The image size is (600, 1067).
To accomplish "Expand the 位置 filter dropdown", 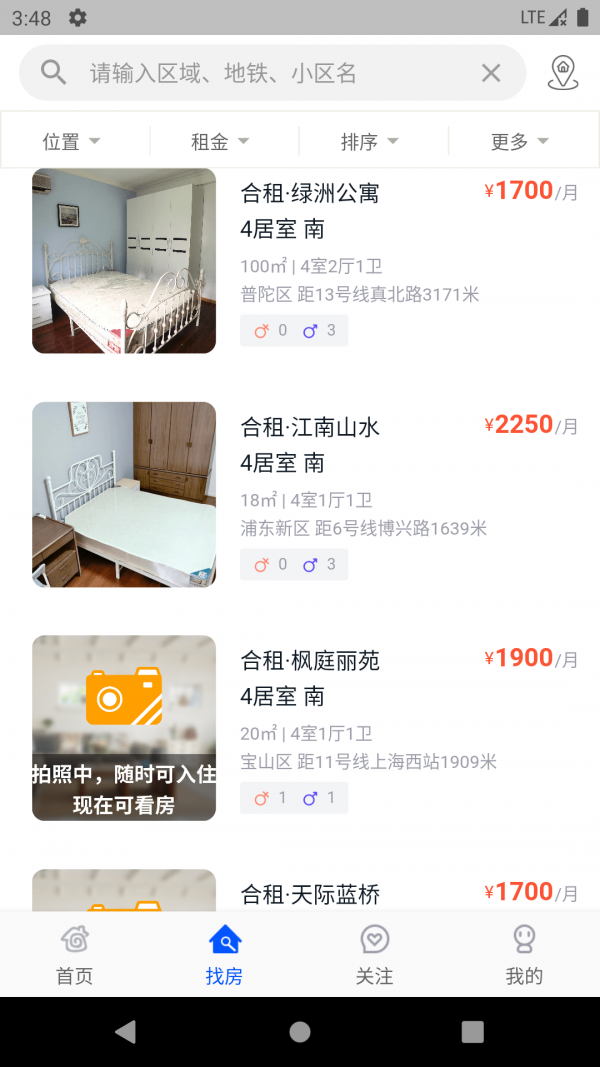I will click(x=72, y=142).
